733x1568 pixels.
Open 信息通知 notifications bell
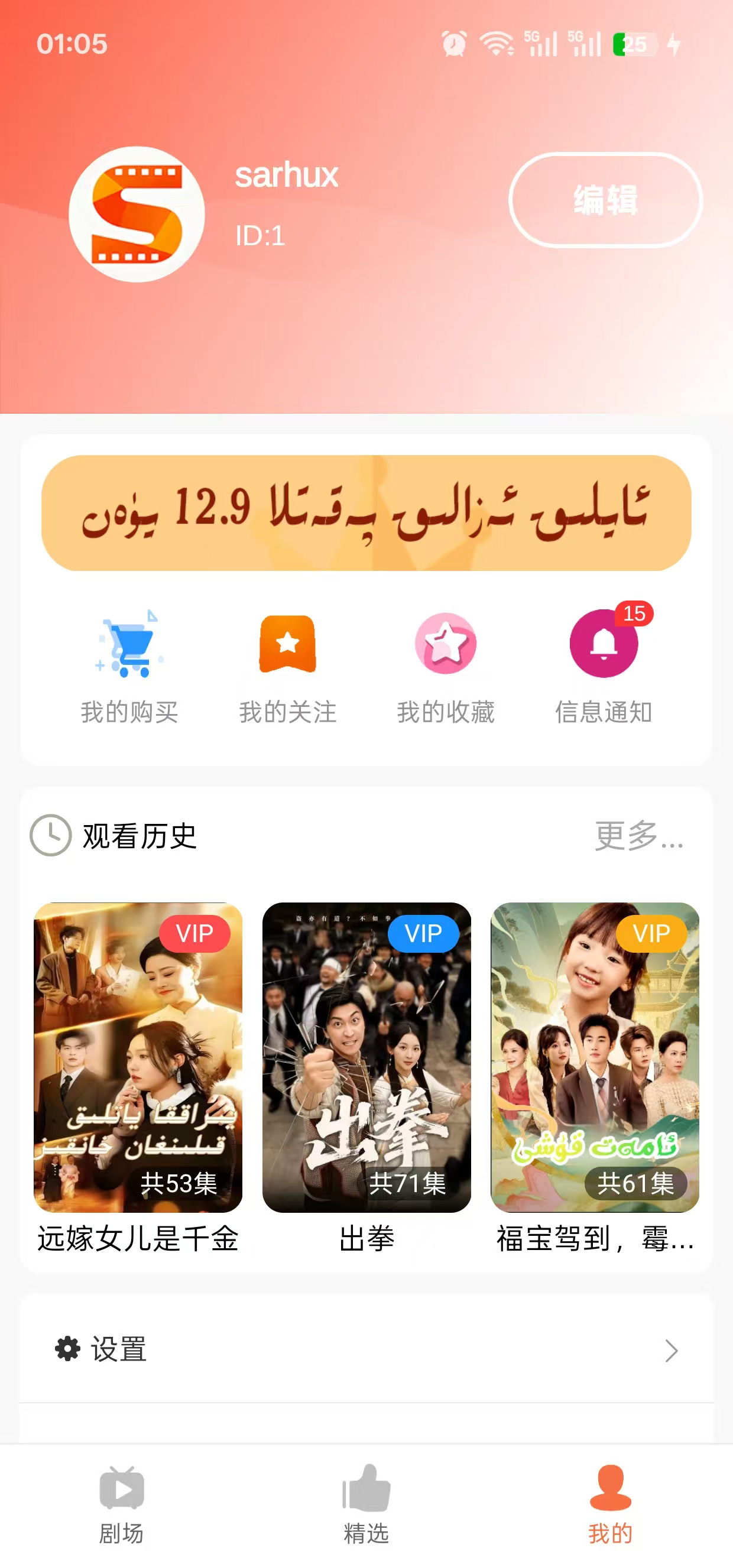coord(604,666)
